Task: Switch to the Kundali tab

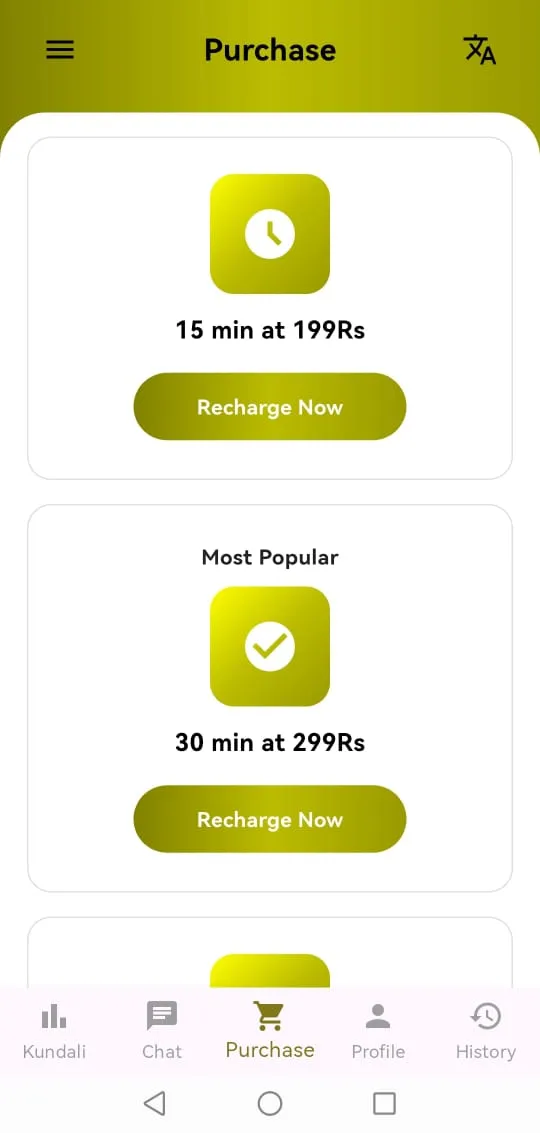Action: (54, 1031)
